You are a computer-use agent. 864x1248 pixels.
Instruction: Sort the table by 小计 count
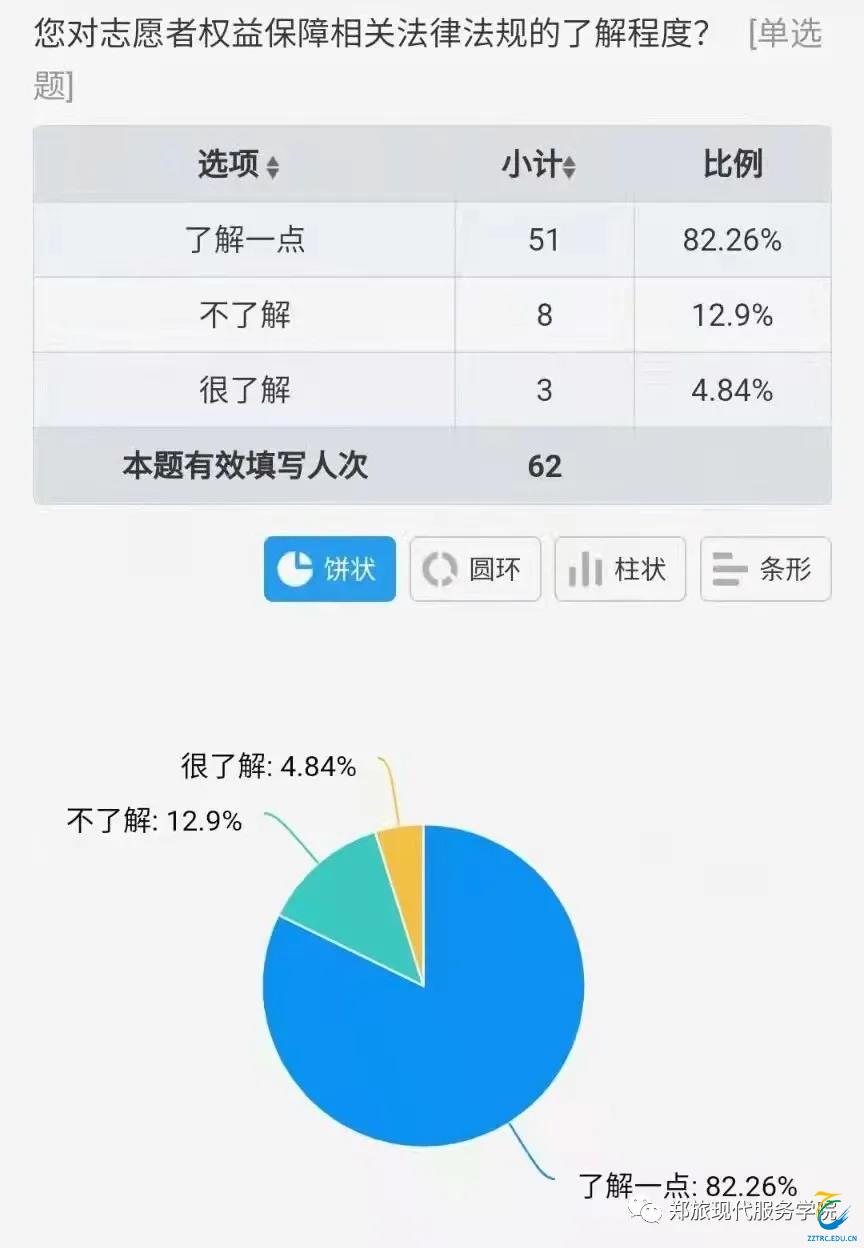[x=568, y=167]
